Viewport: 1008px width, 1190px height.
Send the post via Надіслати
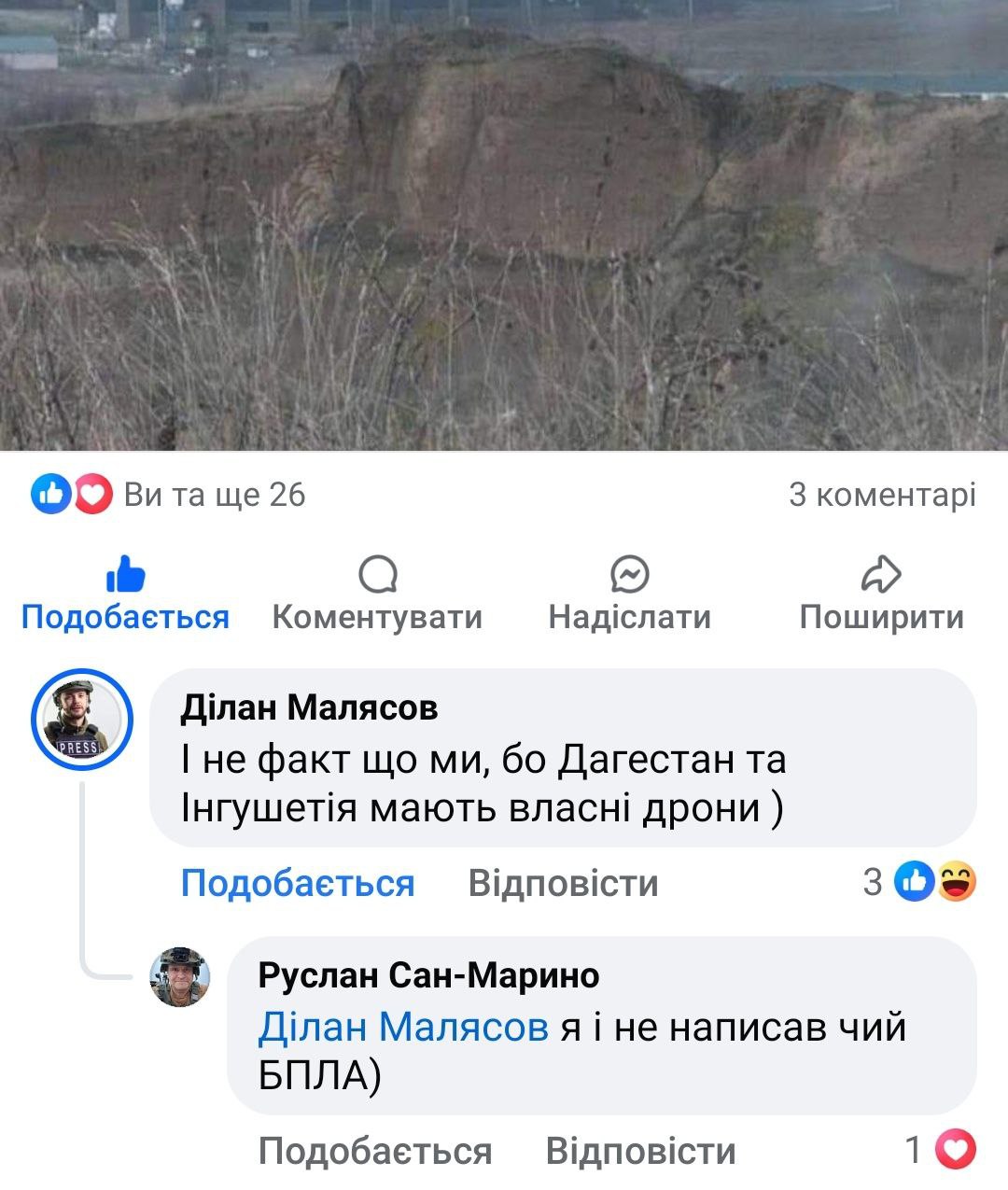[x=629, y=594]
